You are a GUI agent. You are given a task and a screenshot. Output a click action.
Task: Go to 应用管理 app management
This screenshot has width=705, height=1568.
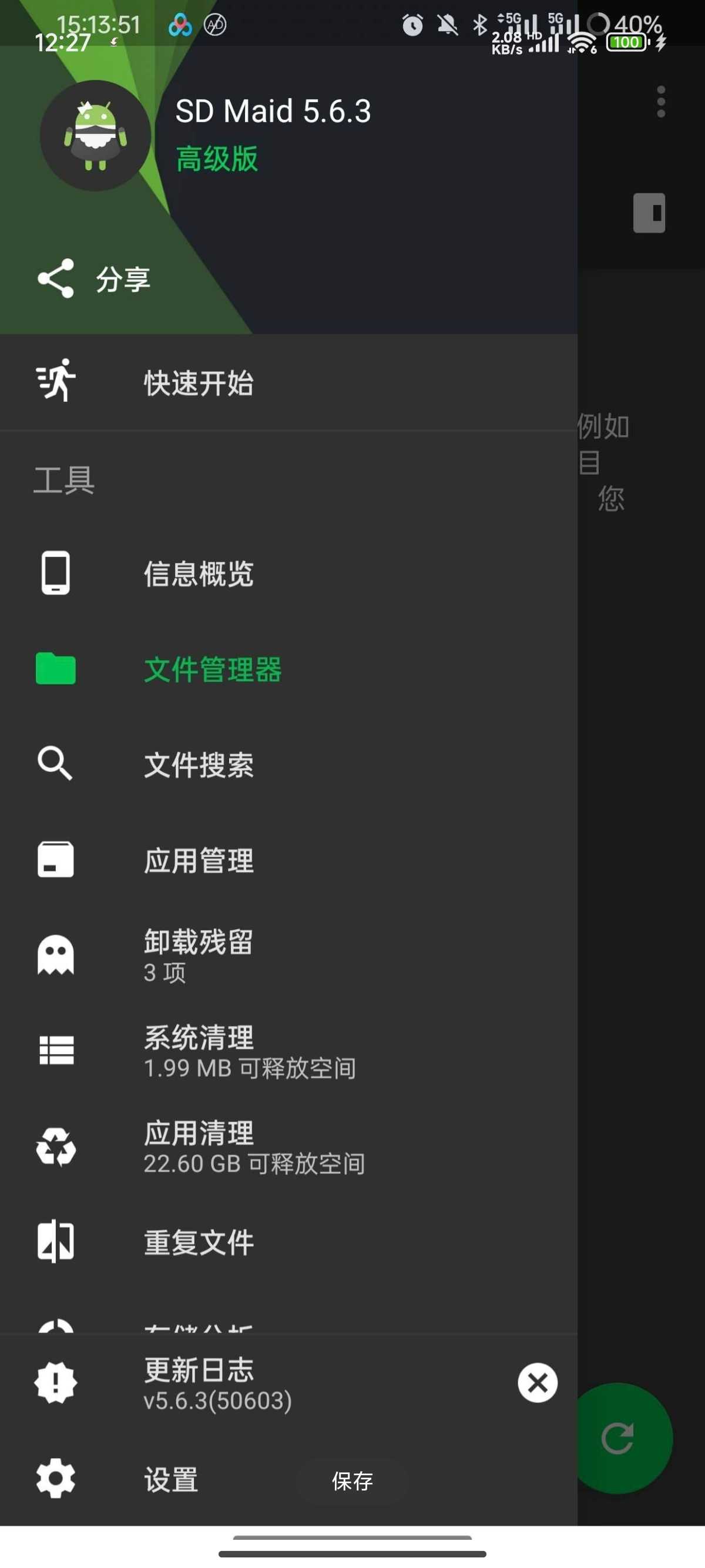[x=288, y=860]
